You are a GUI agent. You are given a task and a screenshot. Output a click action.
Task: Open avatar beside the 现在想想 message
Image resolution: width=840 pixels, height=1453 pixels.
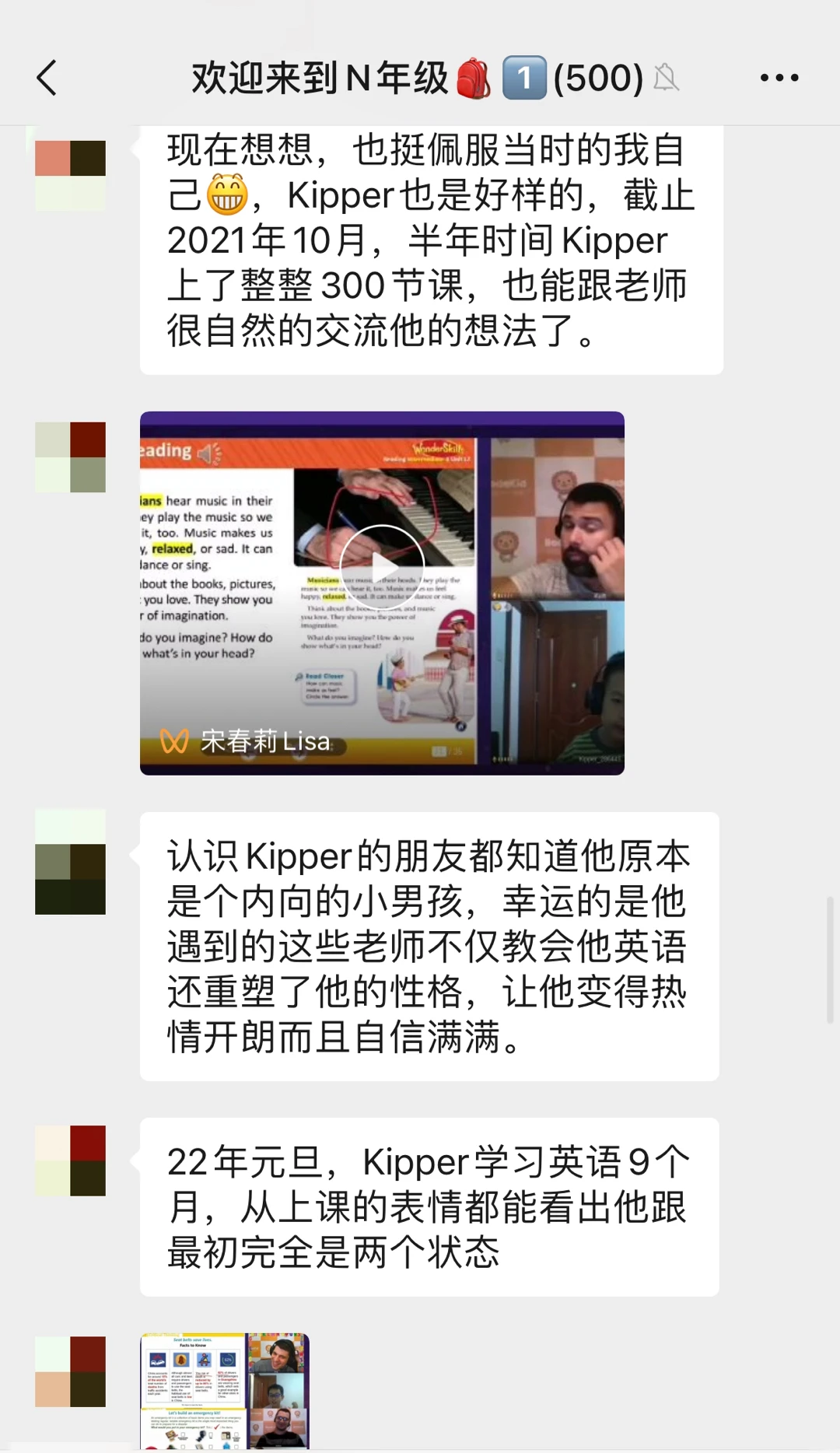70,176
